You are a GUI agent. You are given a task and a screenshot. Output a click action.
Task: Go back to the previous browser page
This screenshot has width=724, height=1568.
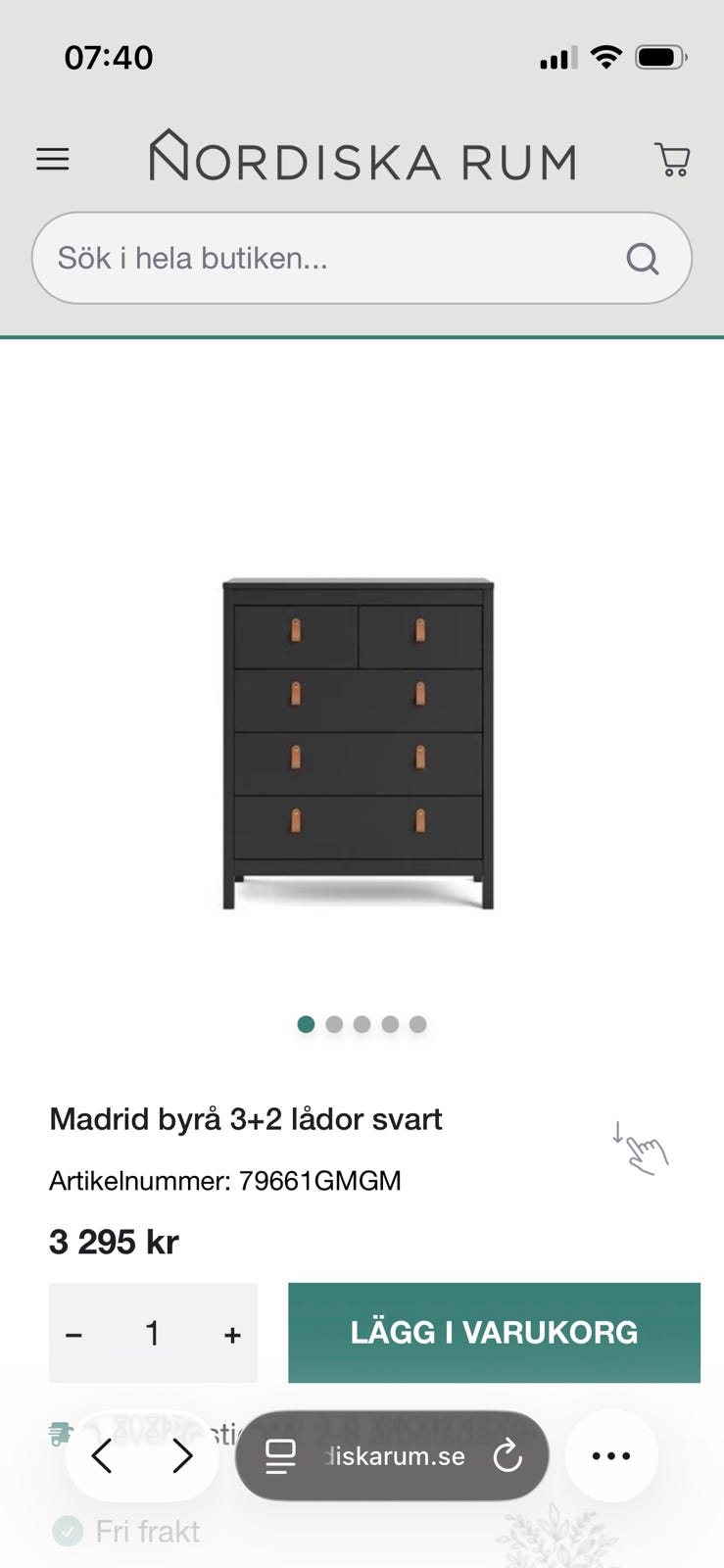click(102, 1456)
